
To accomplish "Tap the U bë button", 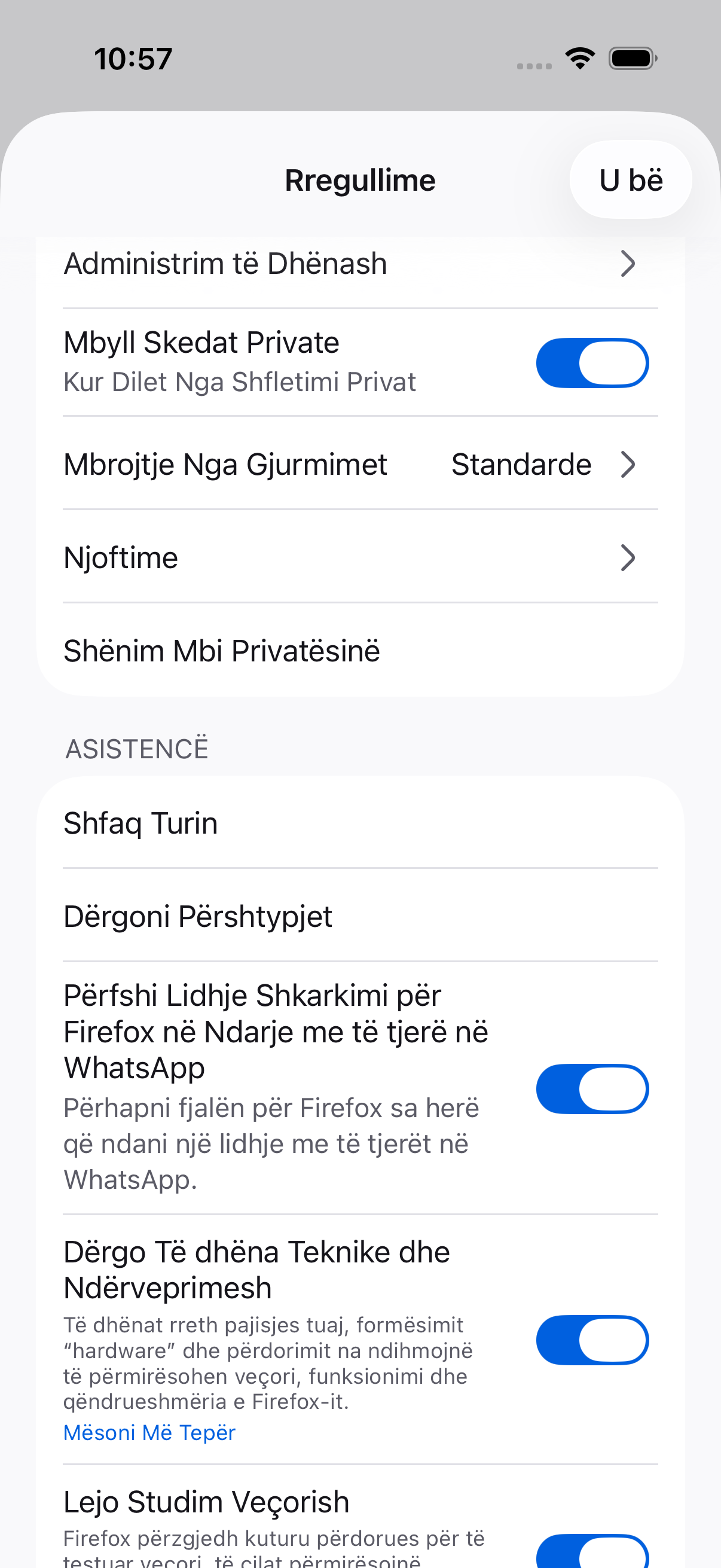I will tap(630, 180).
